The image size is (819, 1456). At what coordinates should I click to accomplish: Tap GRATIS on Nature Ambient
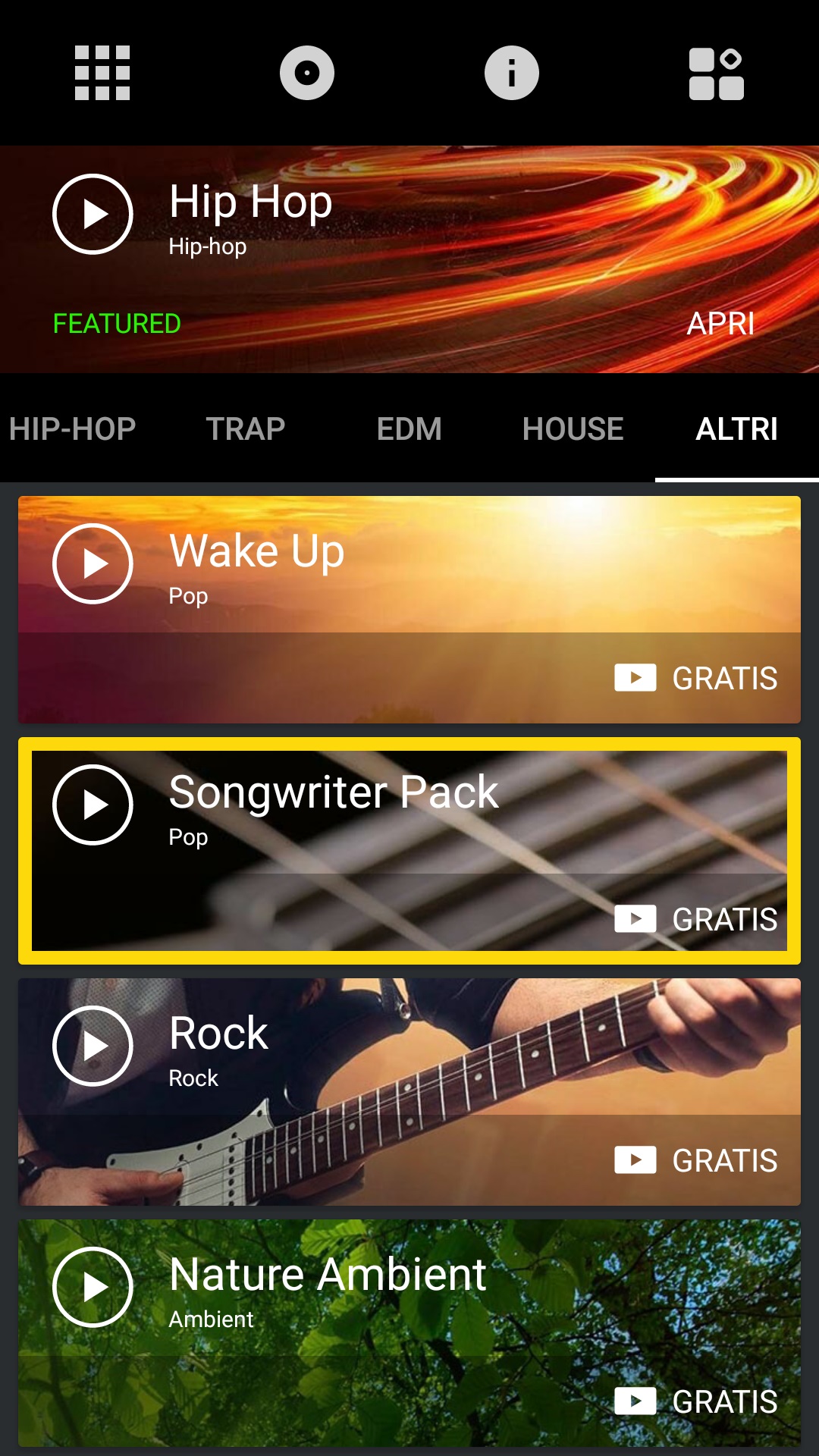click(696, 1401)
